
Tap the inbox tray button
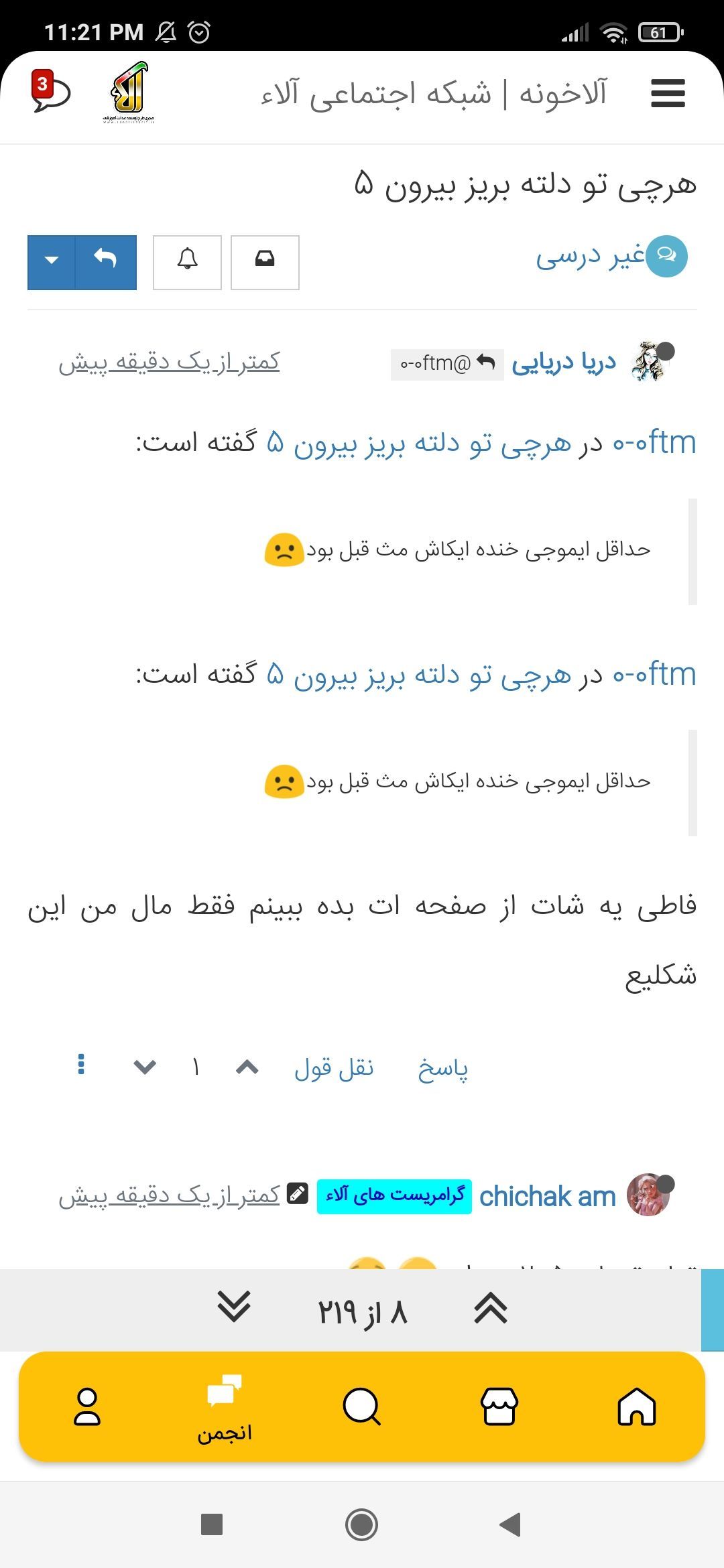point(265,262)
